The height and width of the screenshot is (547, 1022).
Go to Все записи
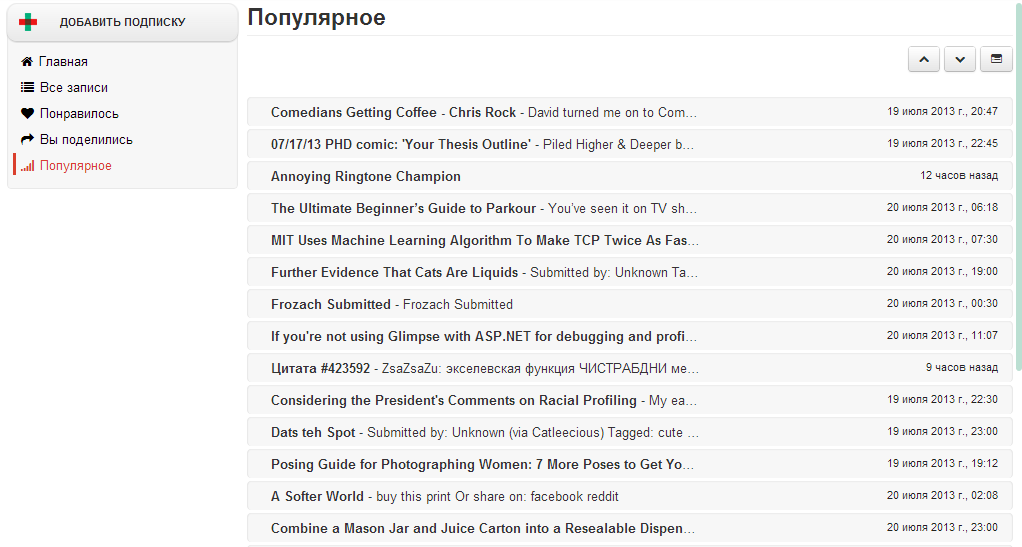(73, 88)
